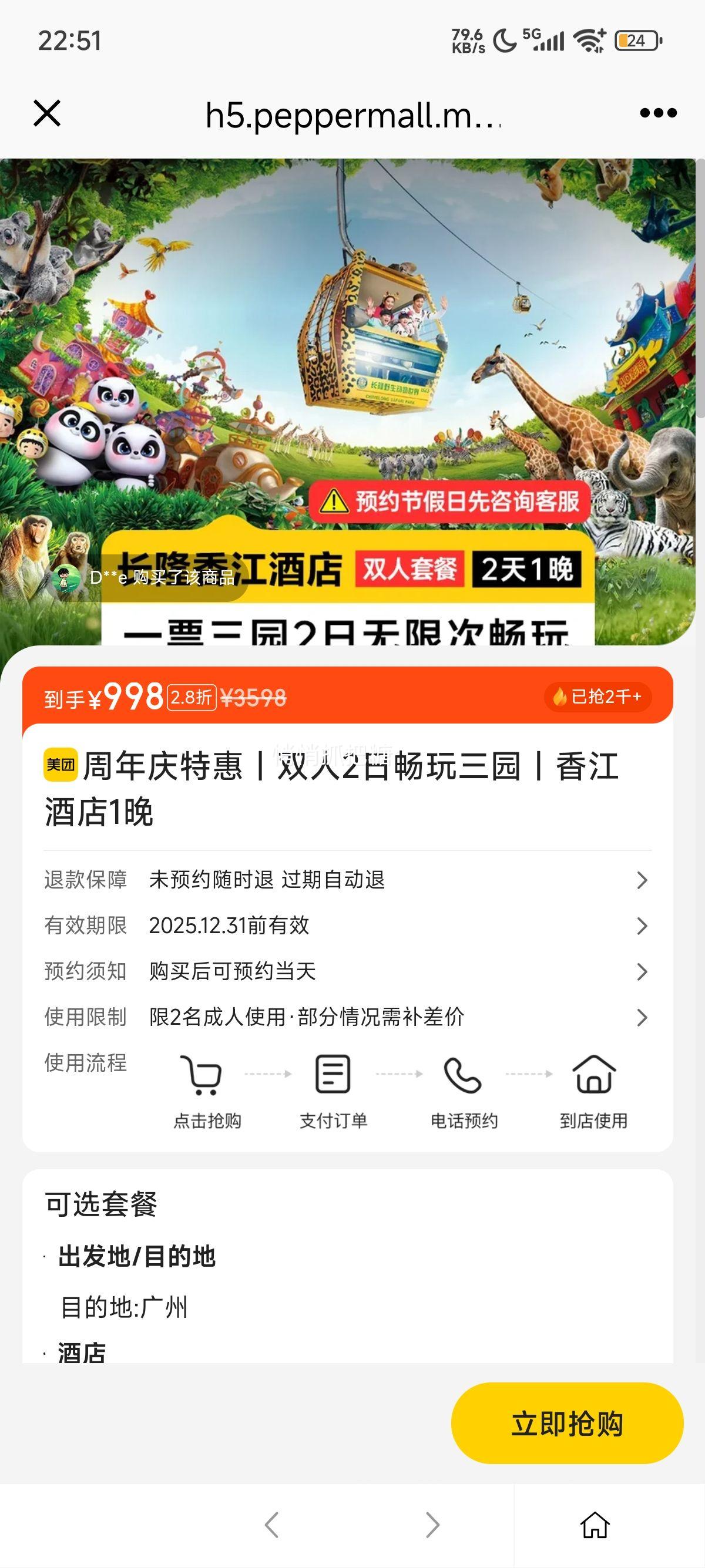Go forward with the browser forward arrow
This screenshot has height=1568, width=705.
coord(432,1525)
